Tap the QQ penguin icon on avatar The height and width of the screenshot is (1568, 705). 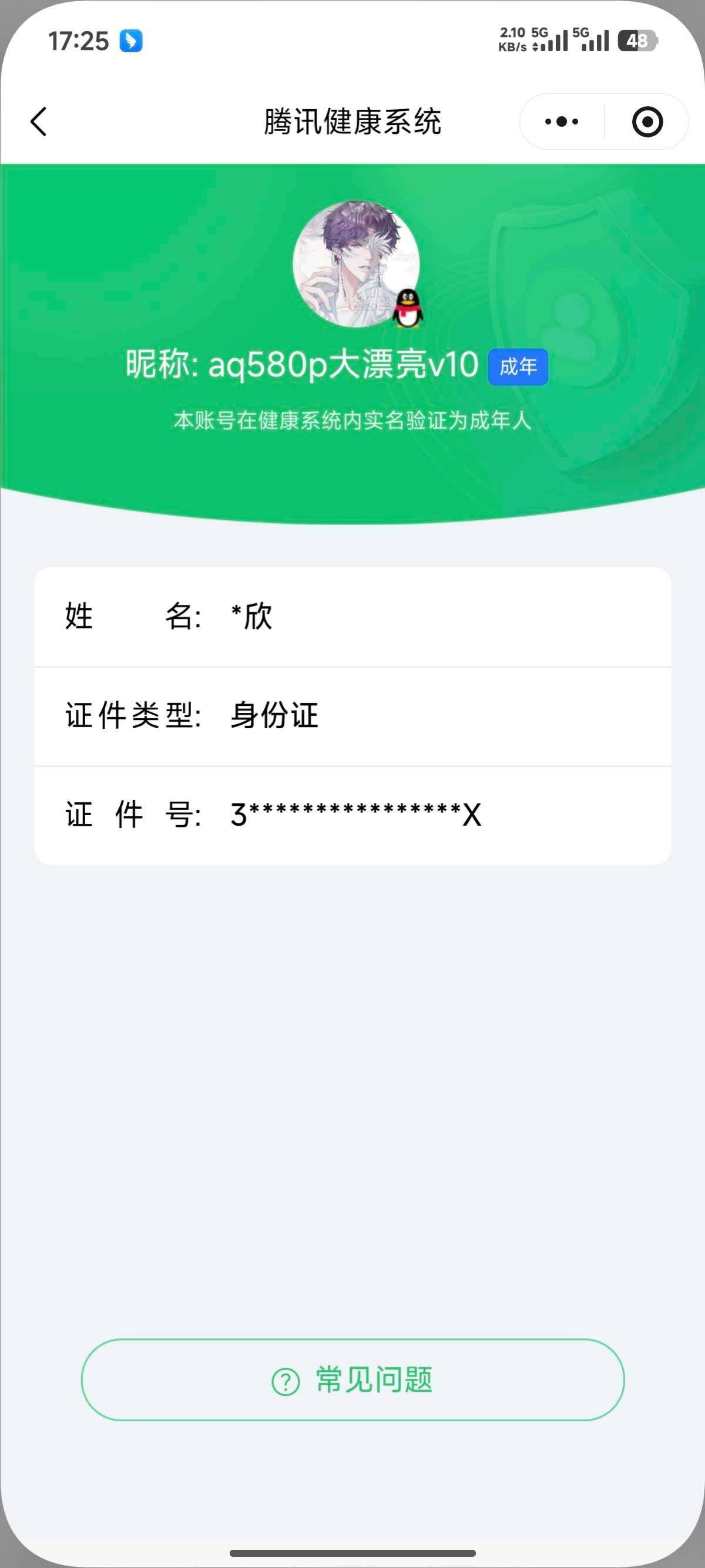407,307
